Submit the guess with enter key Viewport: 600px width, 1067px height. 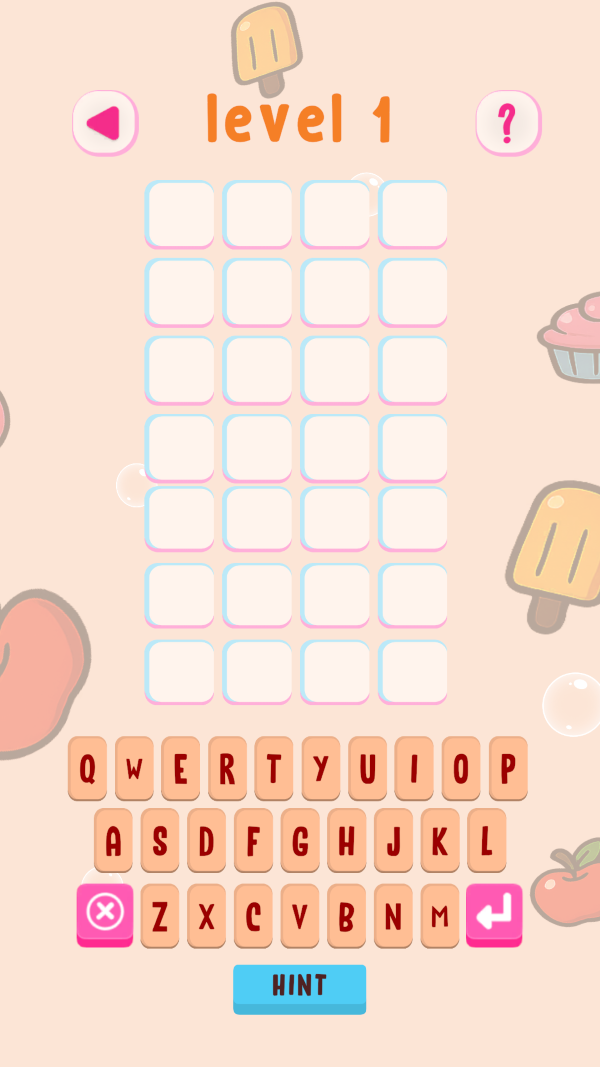point(494,914)
